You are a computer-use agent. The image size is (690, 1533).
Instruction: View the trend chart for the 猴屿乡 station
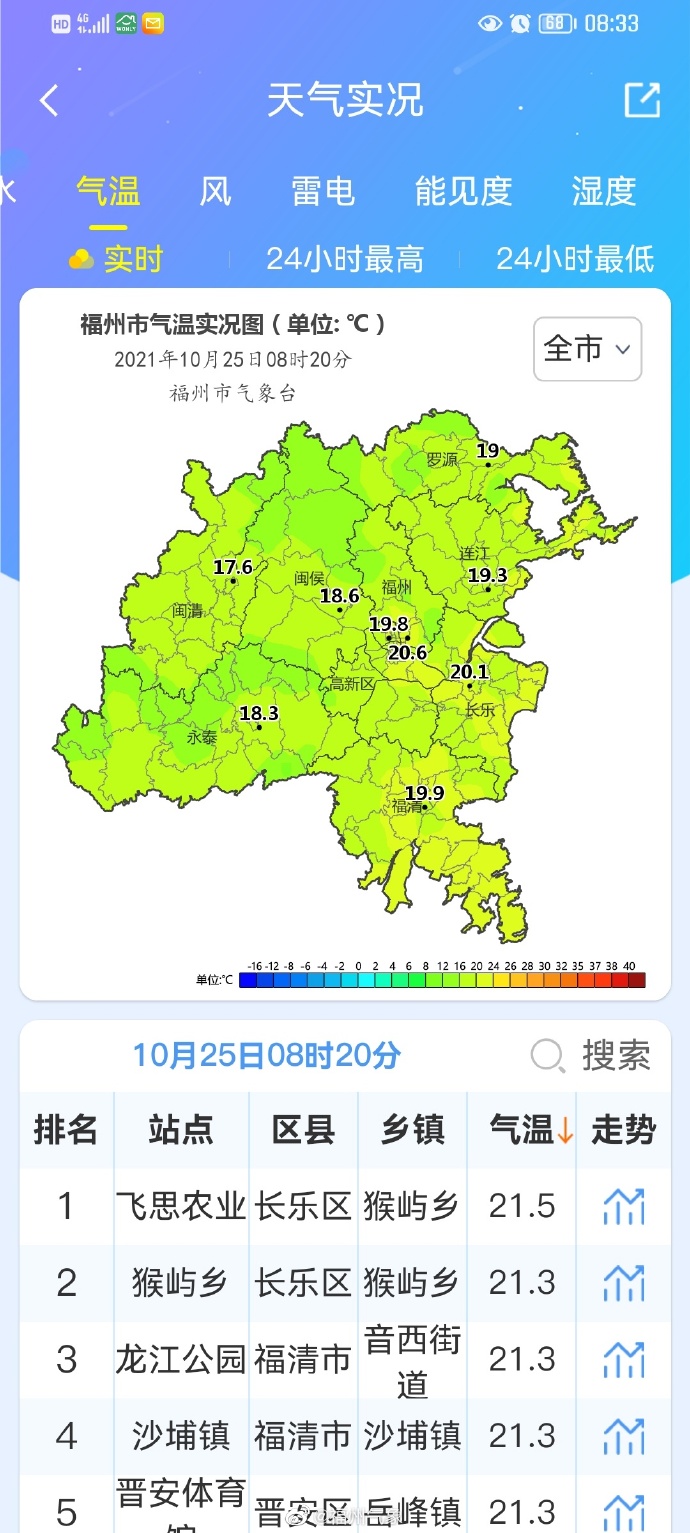point(624,1283)
